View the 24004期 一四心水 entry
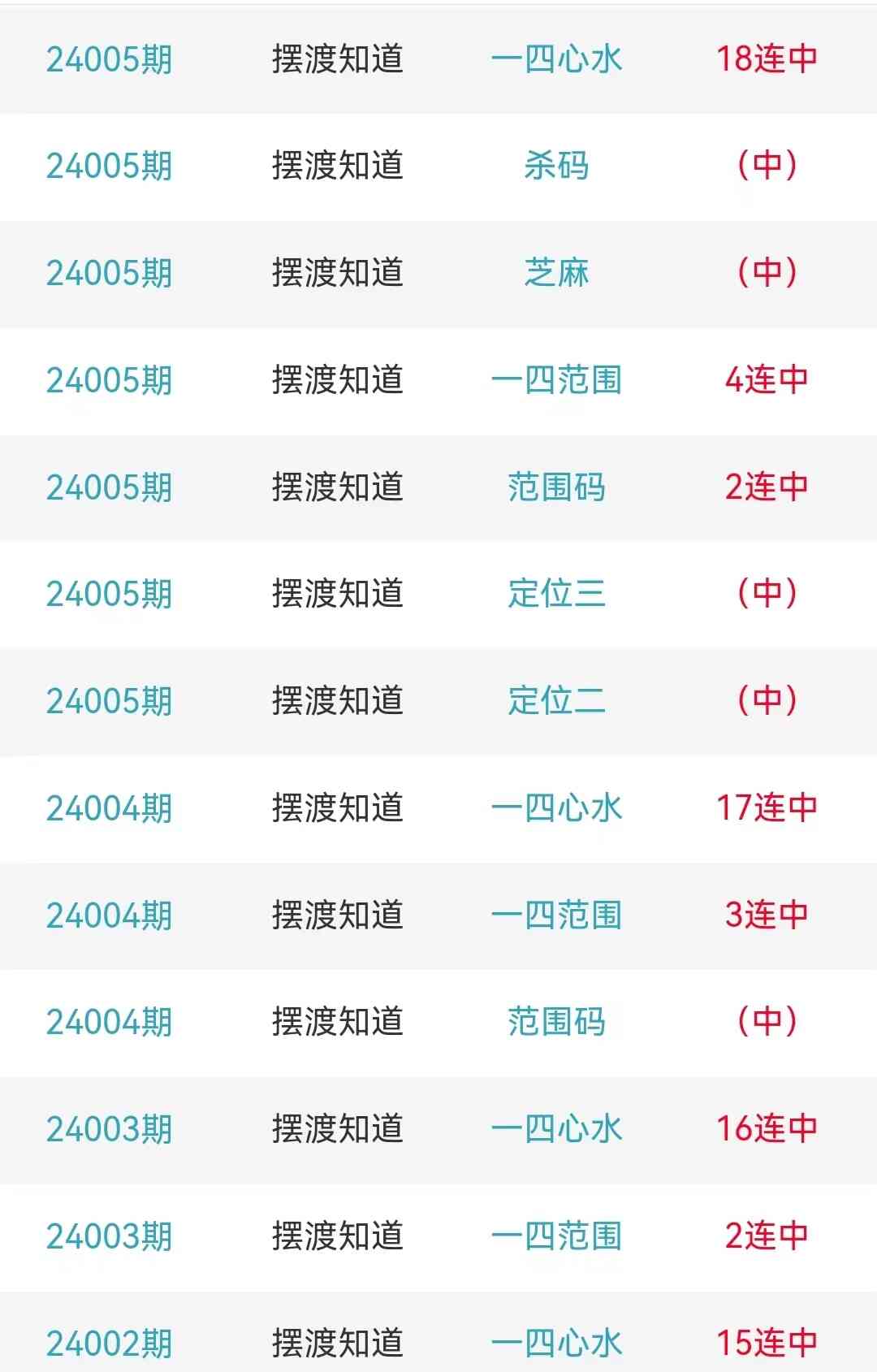 click(x=556, y=808)
